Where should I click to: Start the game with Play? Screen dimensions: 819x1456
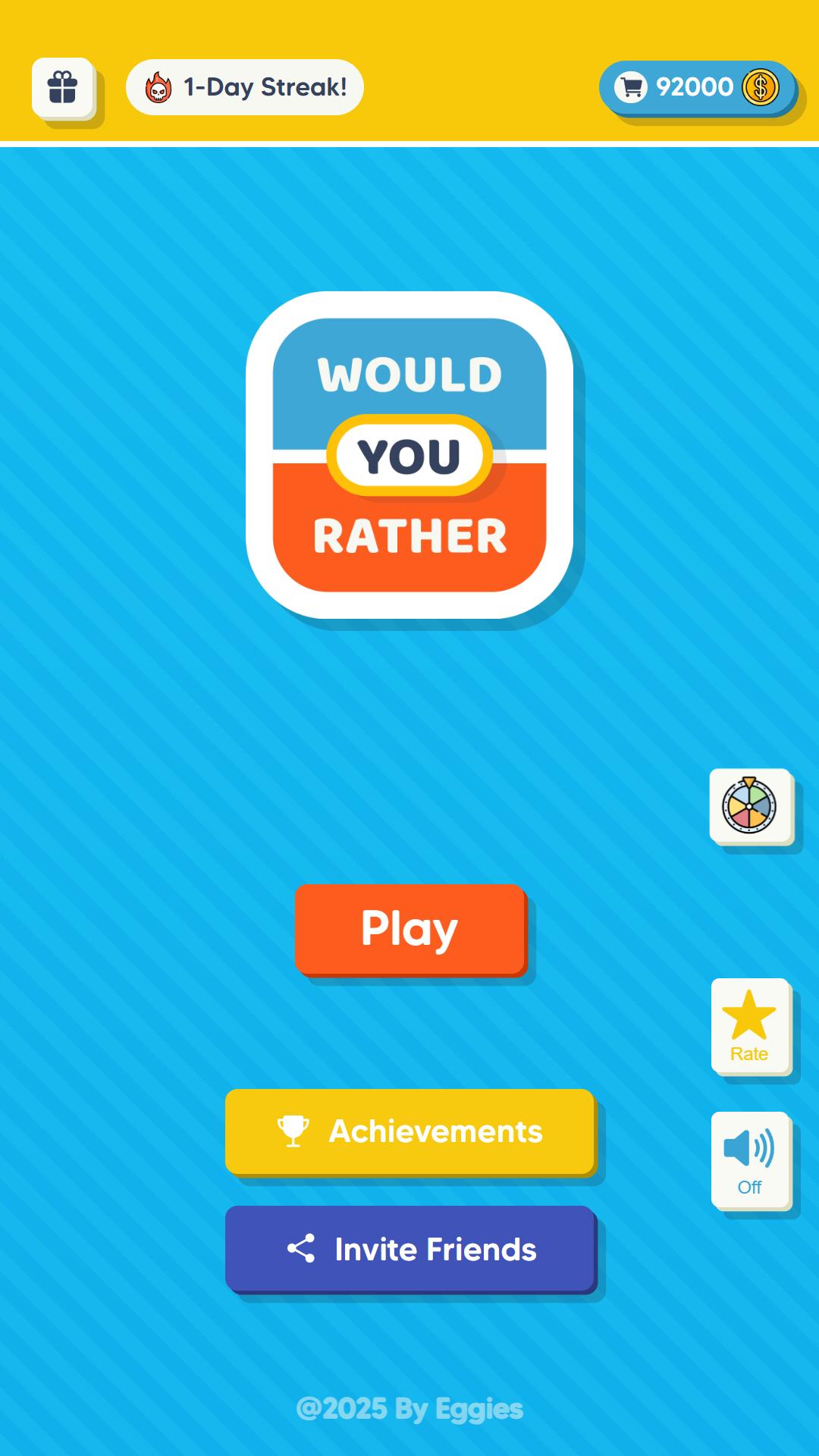point(410,928)
